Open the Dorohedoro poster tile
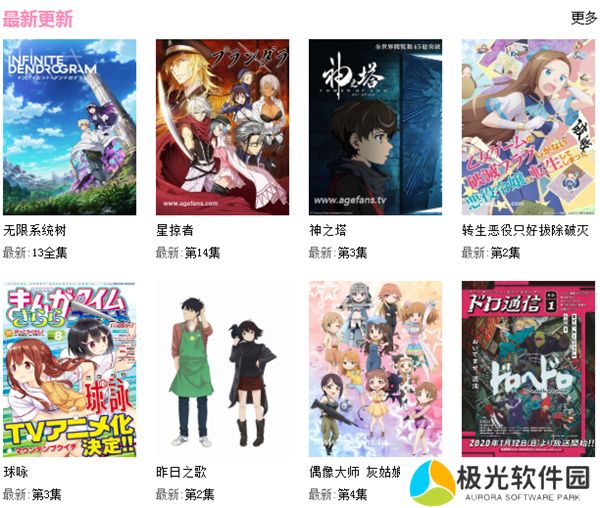 pos(528,368)
